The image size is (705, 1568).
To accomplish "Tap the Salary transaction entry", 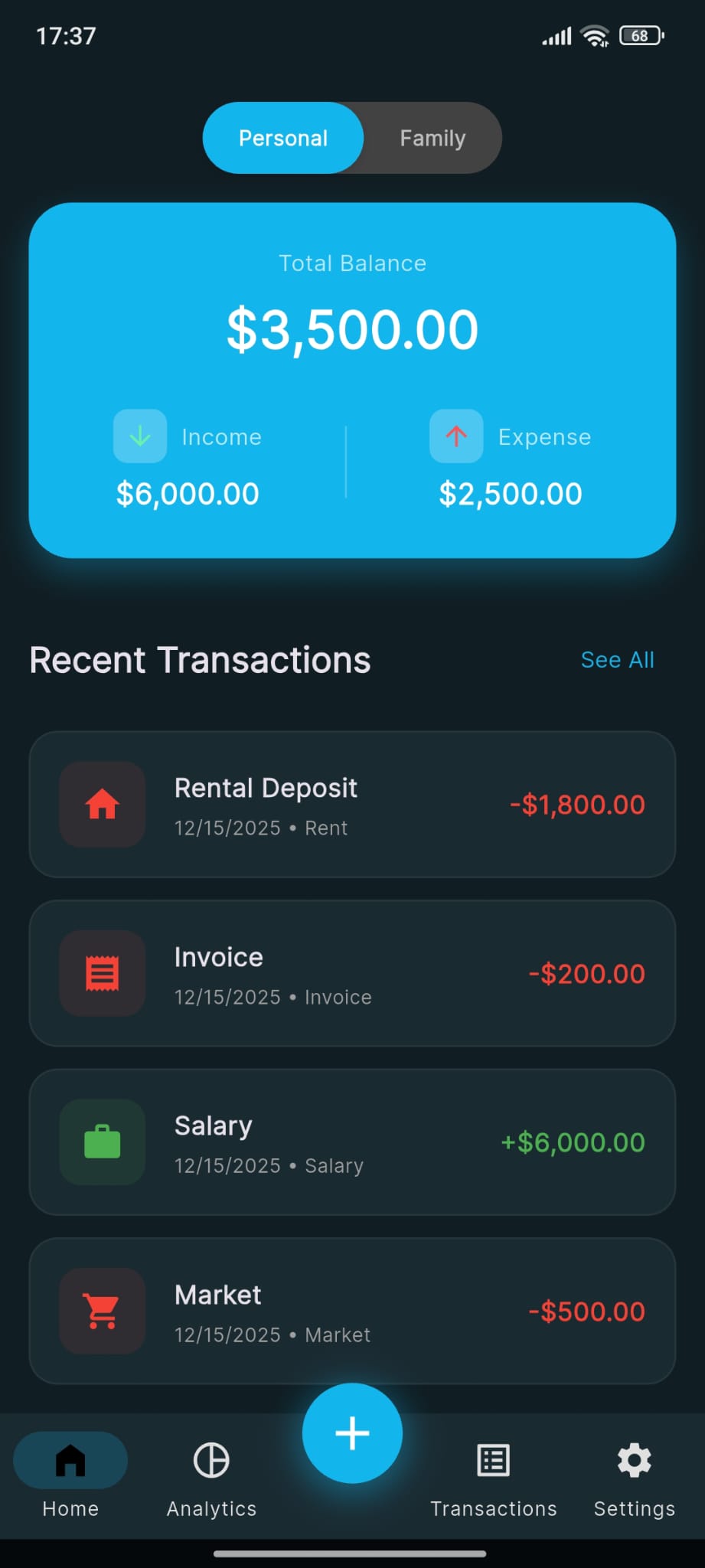I will 352,1142.
